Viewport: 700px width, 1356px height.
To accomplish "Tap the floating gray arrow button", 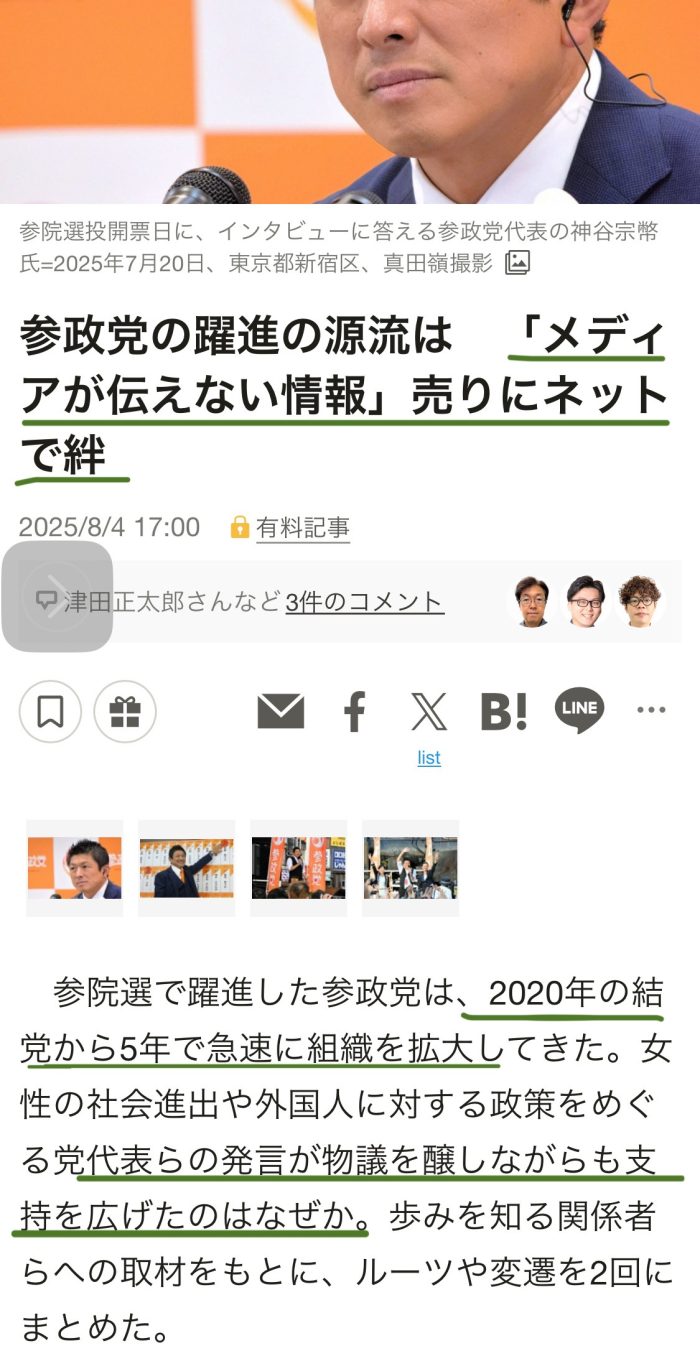I will point(57,597).
